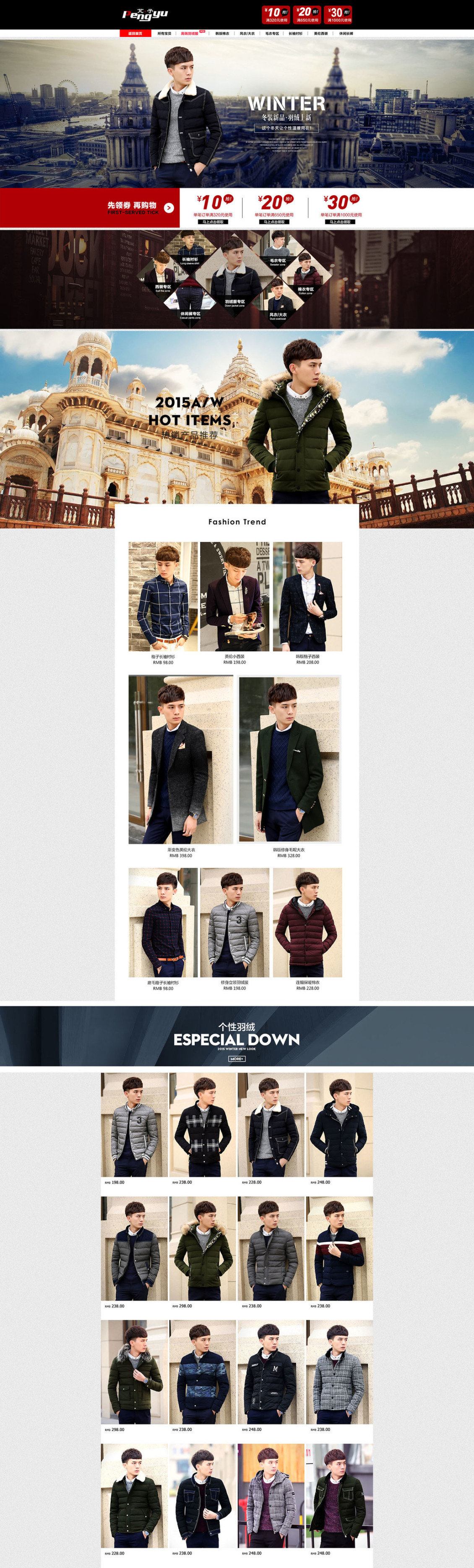Screen dimensions: 474x1568
Task: Open the 修身立领羽绒服 RMB 198 product
Action: click(234, 922)
